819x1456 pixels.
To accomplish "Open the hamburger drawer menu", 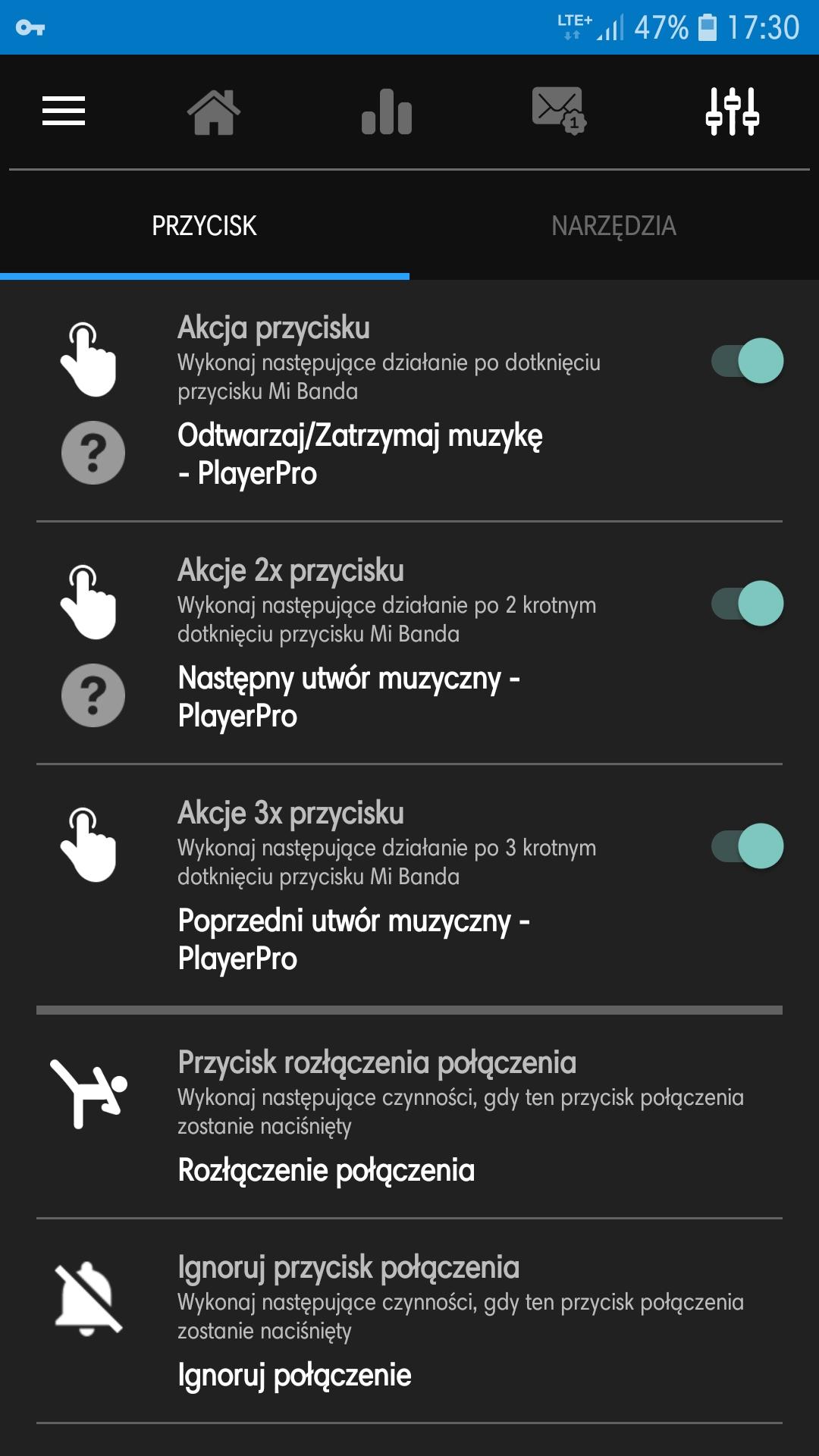I will click(64, 111).
